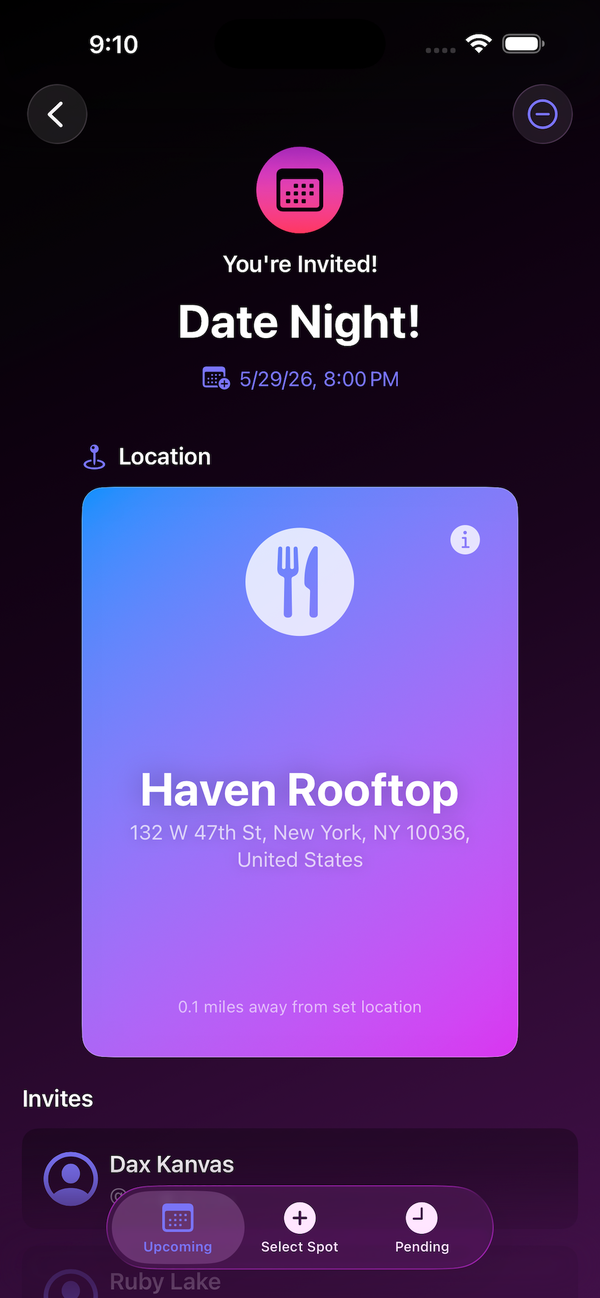This screenshot has width=600, height=1298.
Task: Open info icon on the Haven Rooftop card
Action: (x=465, y=540)
